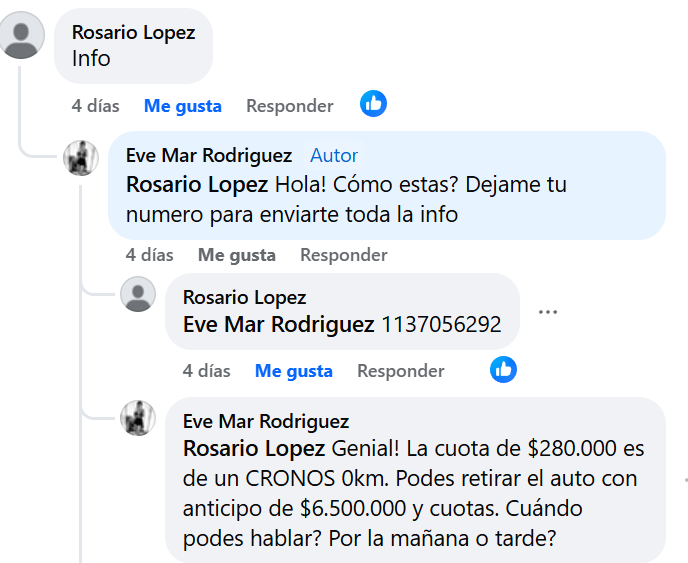View like reaction on the 1137056292 comment
Screen dimensions: 688x563
tap(503, 369)
